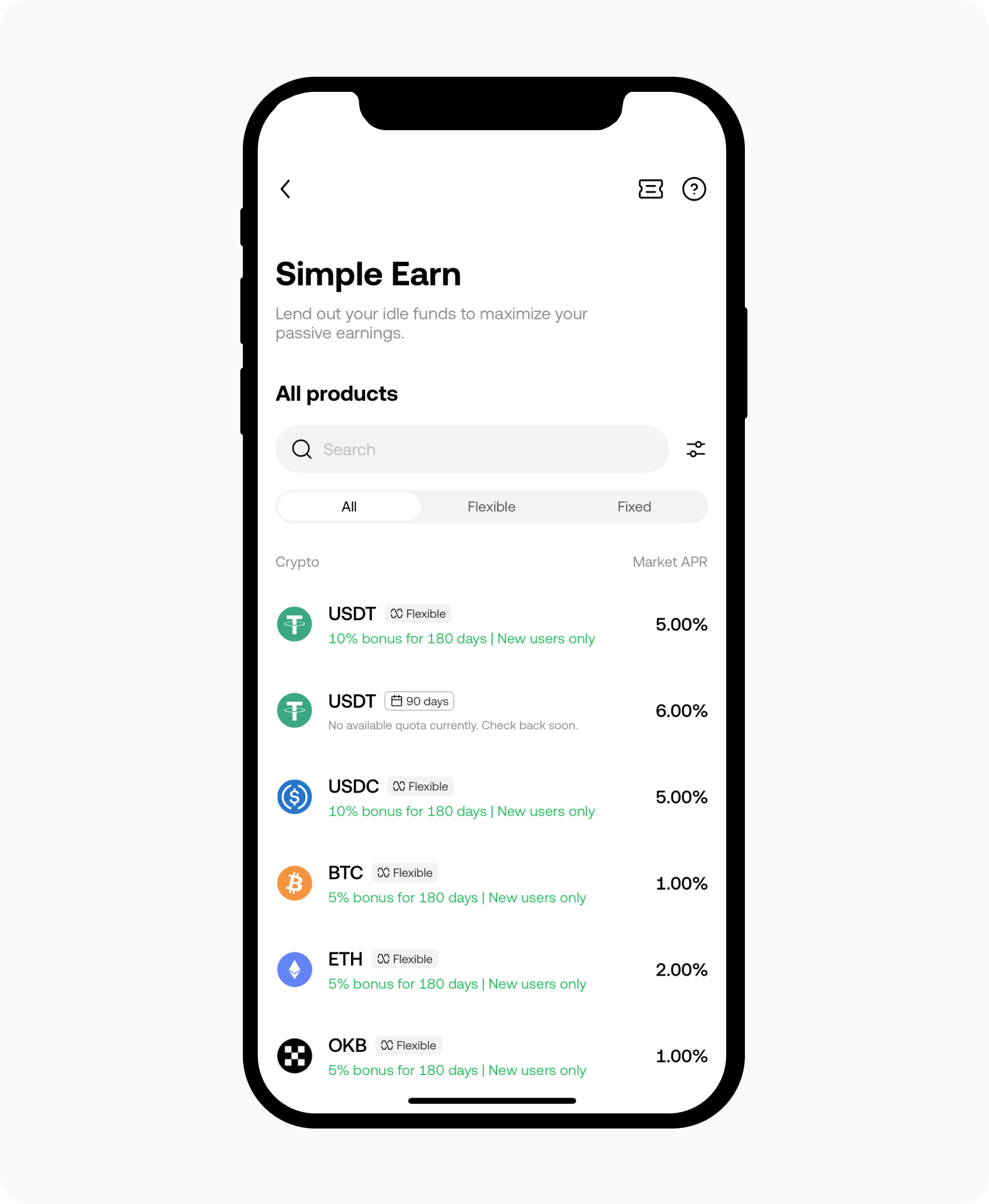Open the filter sliders icon beside search
Image resolution: width=989 pixels, height=1204 pixels.
(695, 449)
